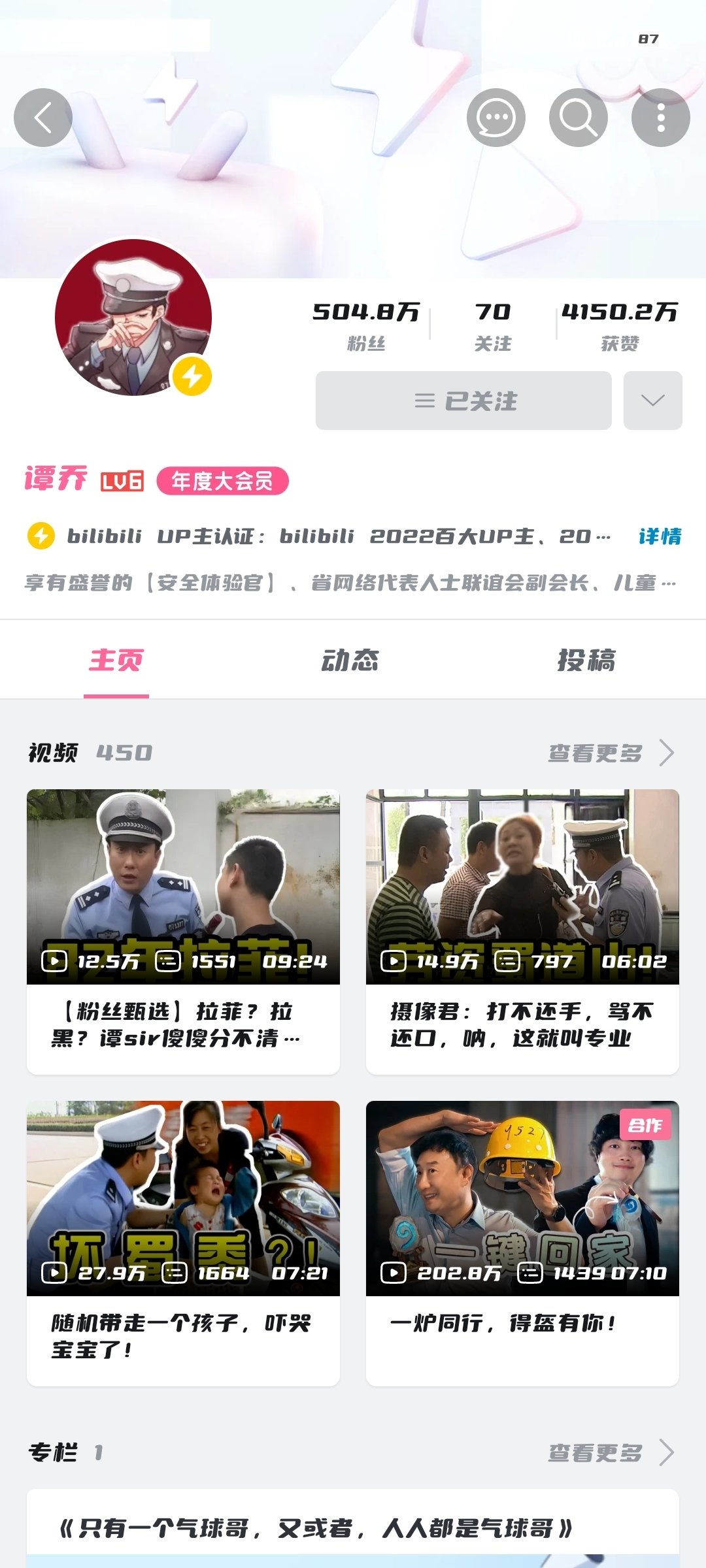Open 详情 for UP主认证 info

pos(660,536)
